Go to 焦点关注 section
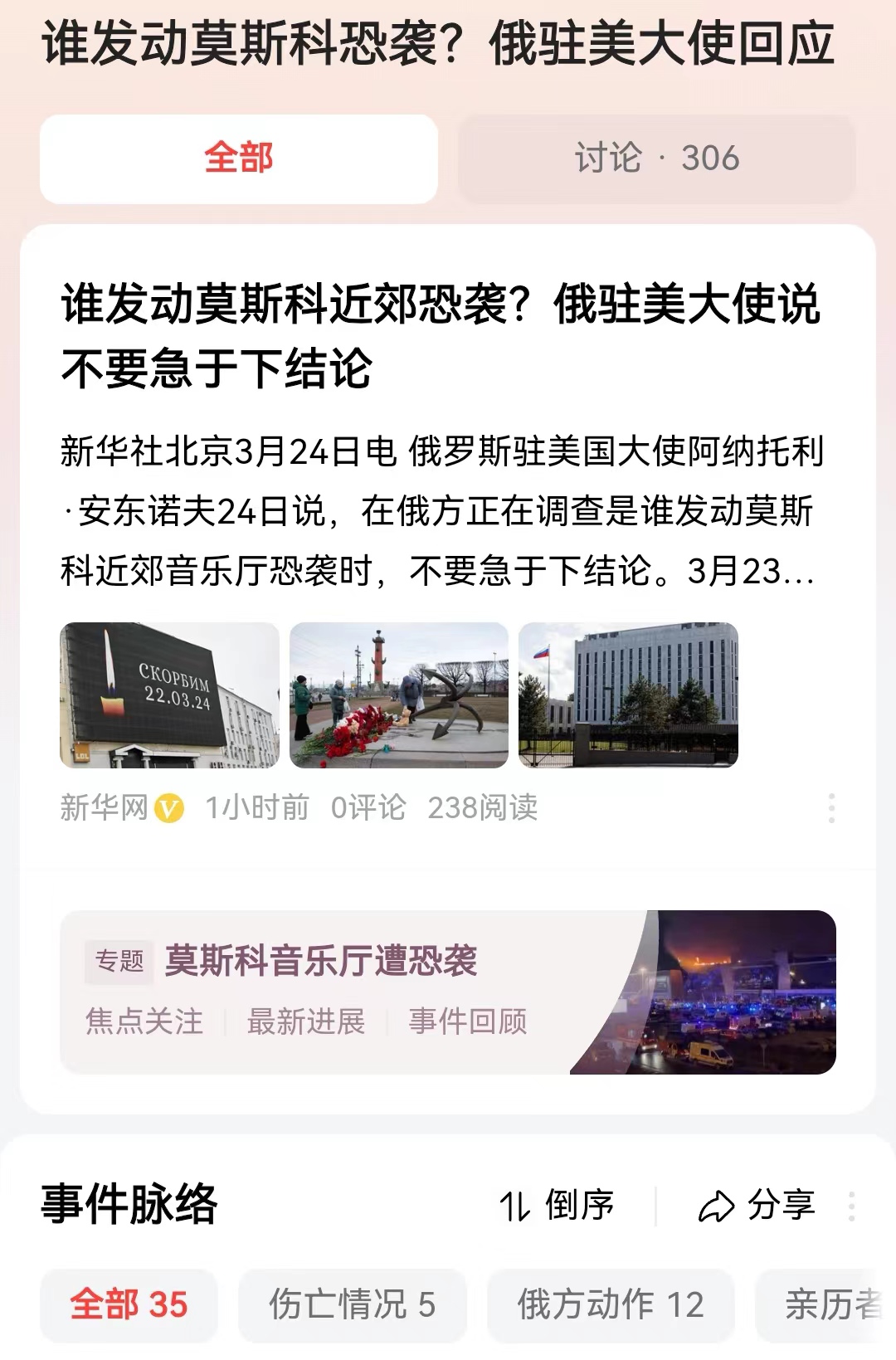 (x=144, y=1021)
